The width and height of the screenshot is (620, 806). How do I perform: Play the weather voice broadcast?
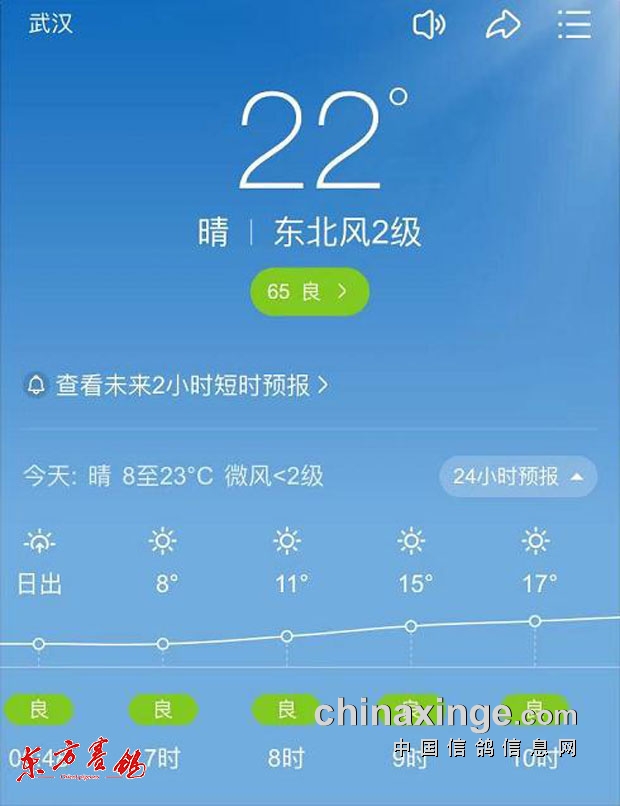(429, 25)
